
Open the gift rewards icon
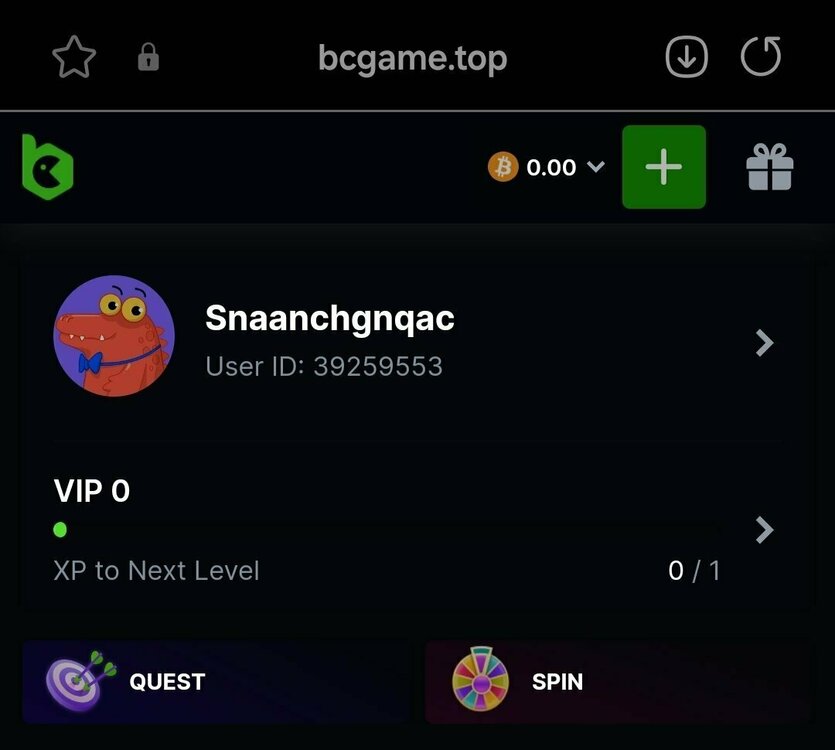coord(769,167)
